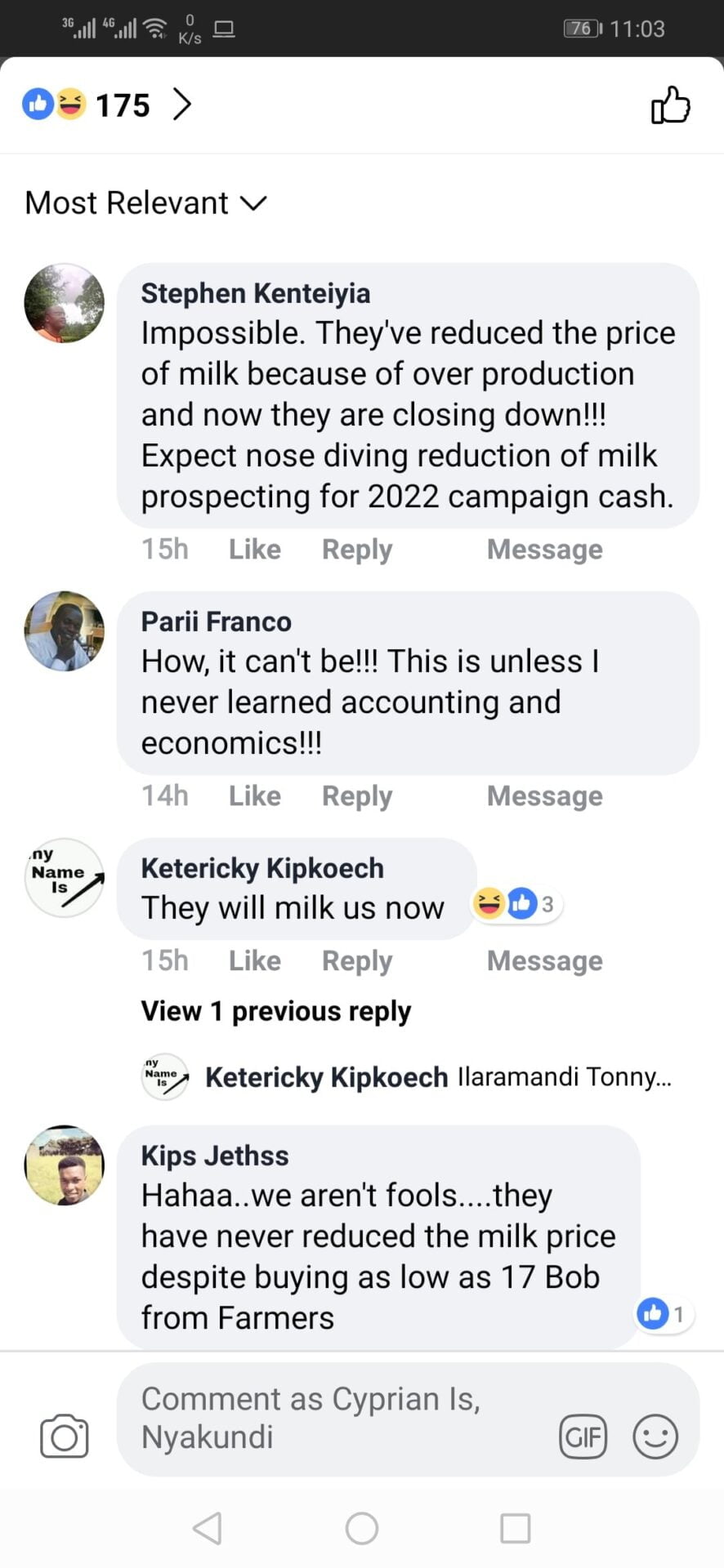Image resolution: width=724 pixels, height=1568 pixels.
Task: Message Stephen Kenteiyia
Action: pos(544,549)
